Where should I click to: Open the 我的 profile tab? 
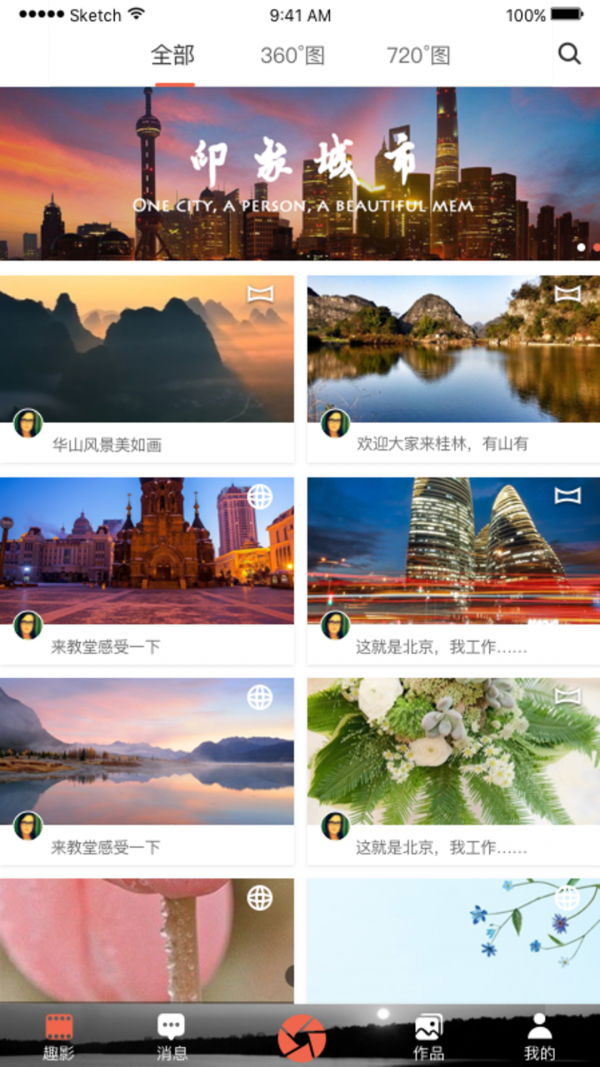click(x=539, y=1036)
